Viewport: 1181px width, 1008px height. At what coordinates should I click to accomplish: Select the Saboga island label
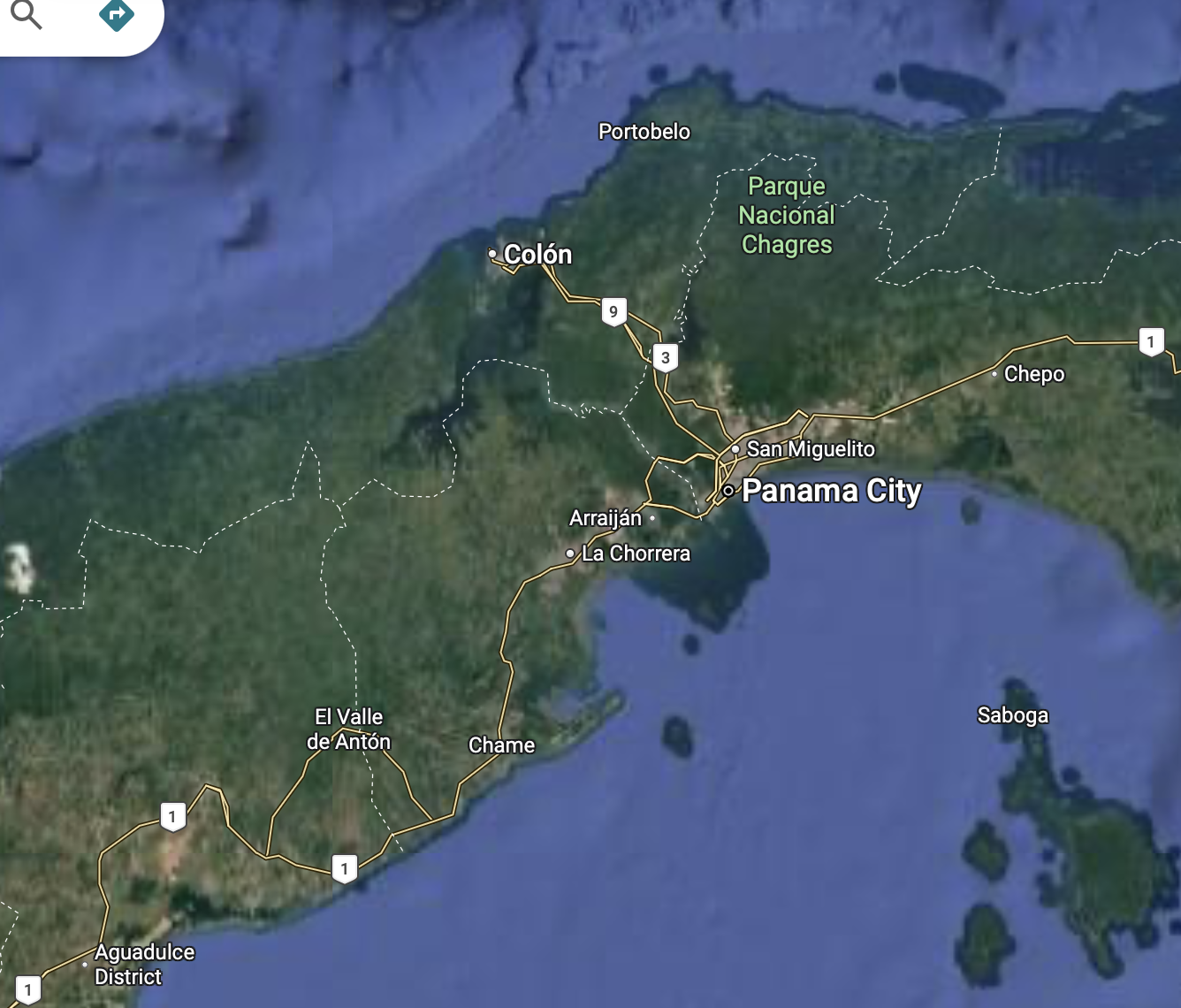[1012, 715]
